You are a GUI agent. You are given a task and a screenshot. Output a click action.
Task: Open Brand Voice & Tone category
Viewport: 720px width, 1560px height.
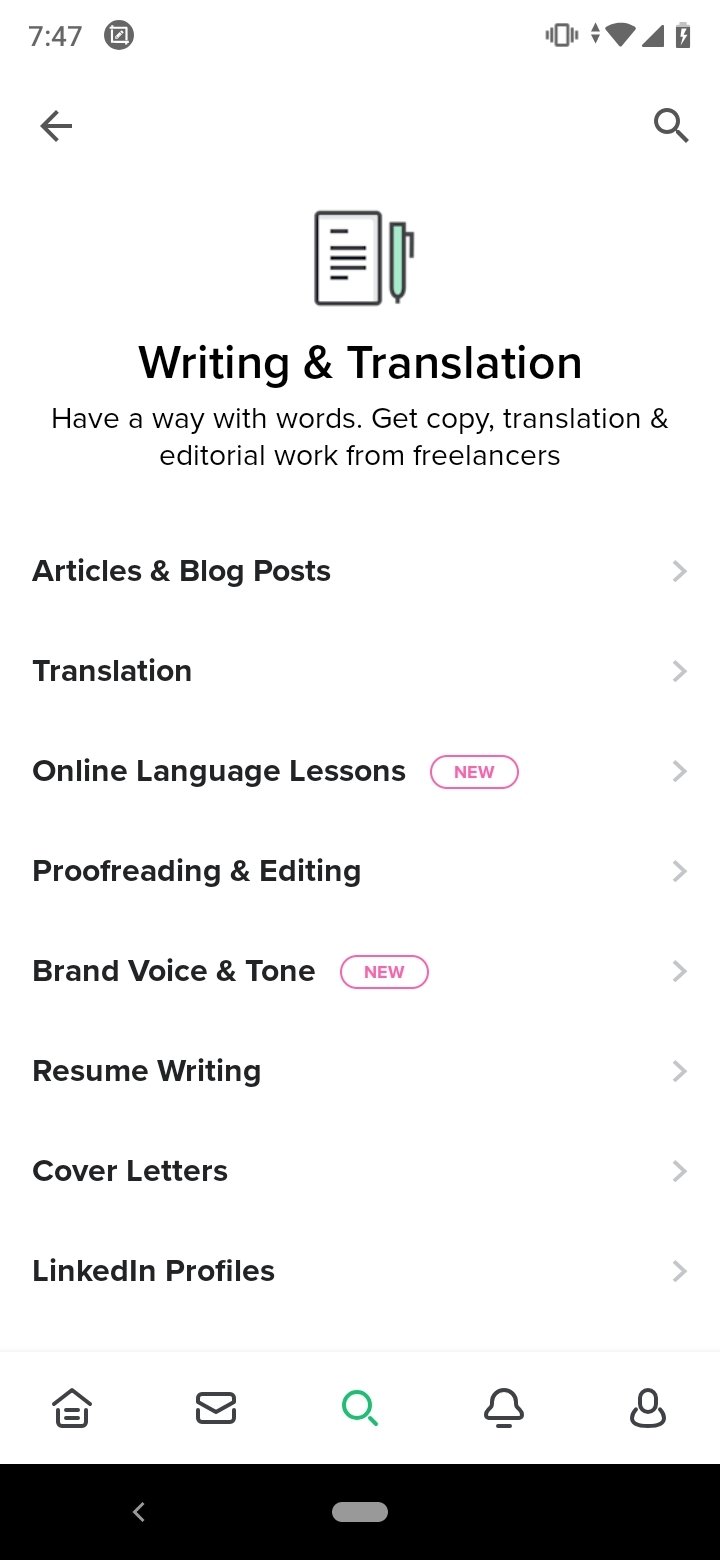[x=360, y=971]
